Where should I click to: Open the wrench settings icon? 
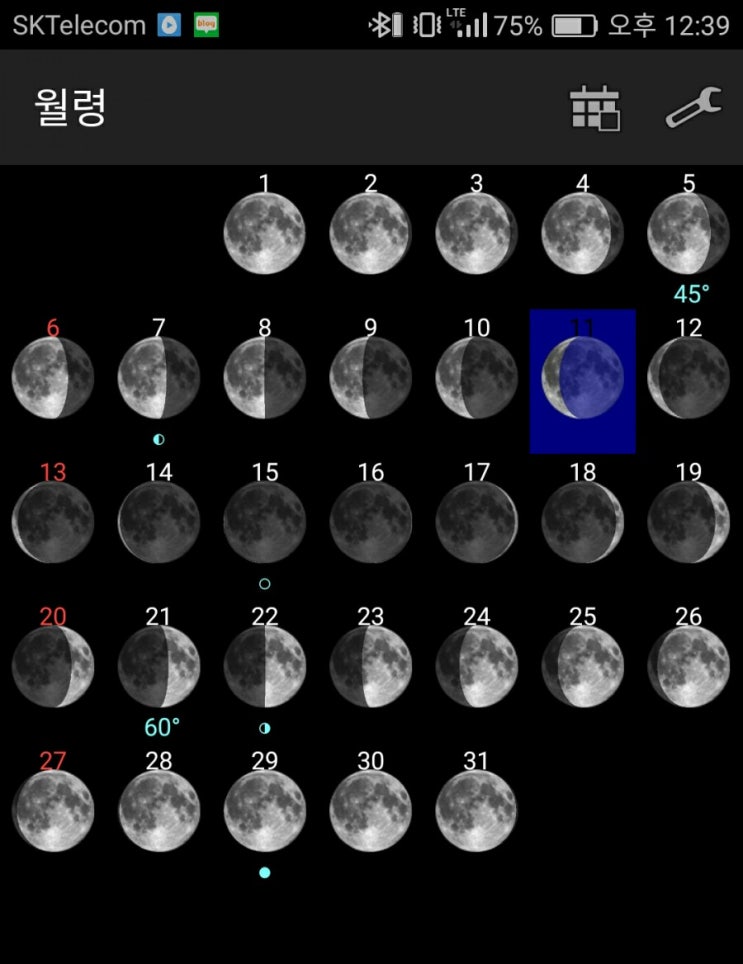pos(693,108)
